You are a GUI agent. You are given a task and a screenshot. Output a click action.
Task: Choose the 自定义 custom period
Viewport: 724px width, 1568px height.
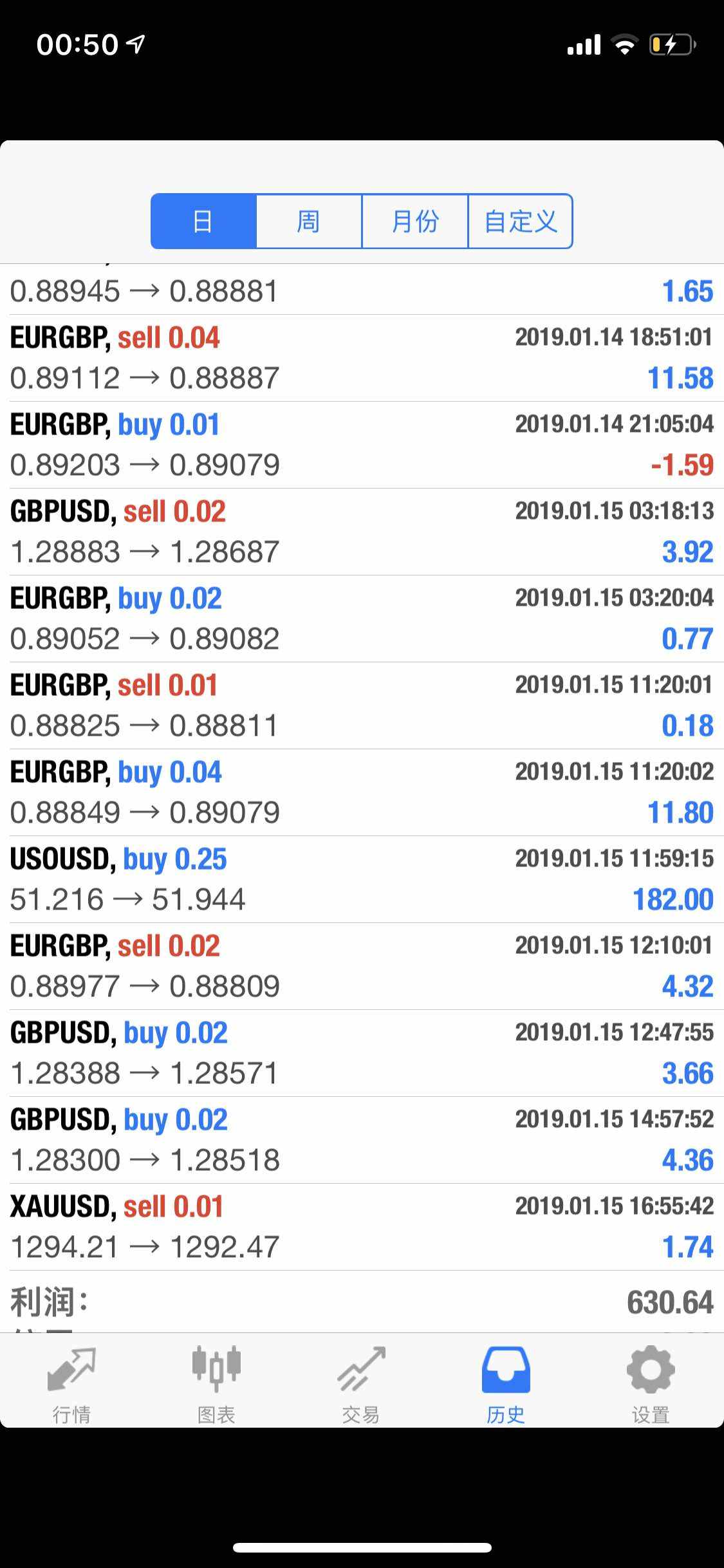520,221
